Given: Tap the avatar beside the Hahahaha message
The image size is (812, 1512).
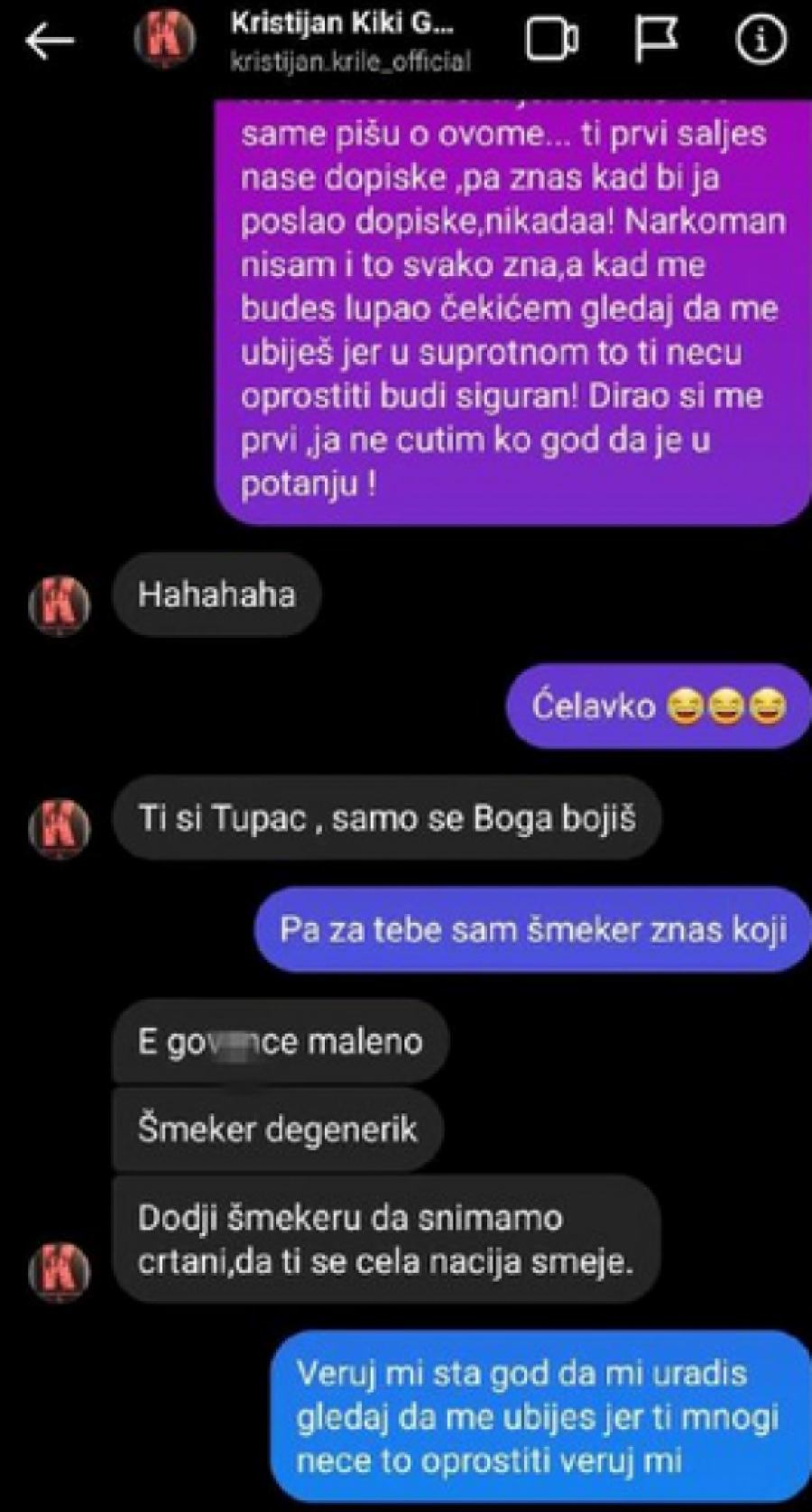Looking at the screenshot, I should pos(60,604).
